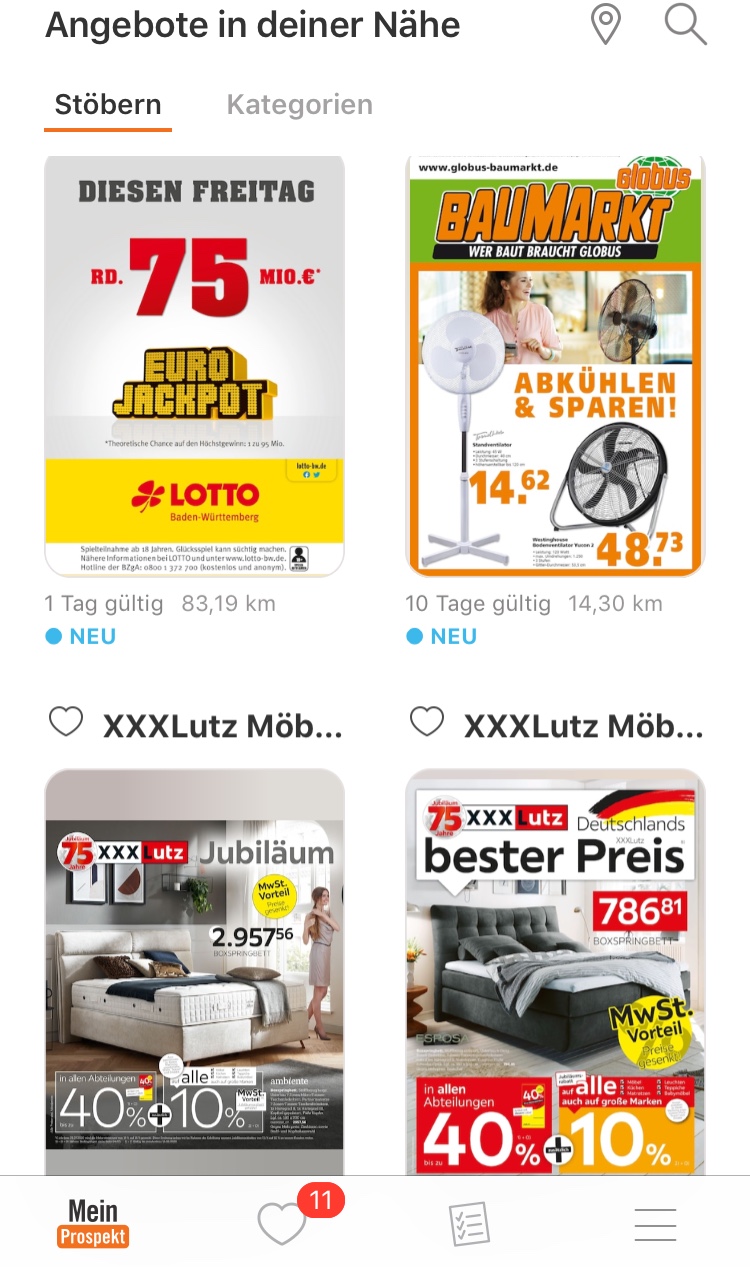Open the XXXLutz Jubiläum flyer
The image size is (750, 1267).
(x=195, y=970)
